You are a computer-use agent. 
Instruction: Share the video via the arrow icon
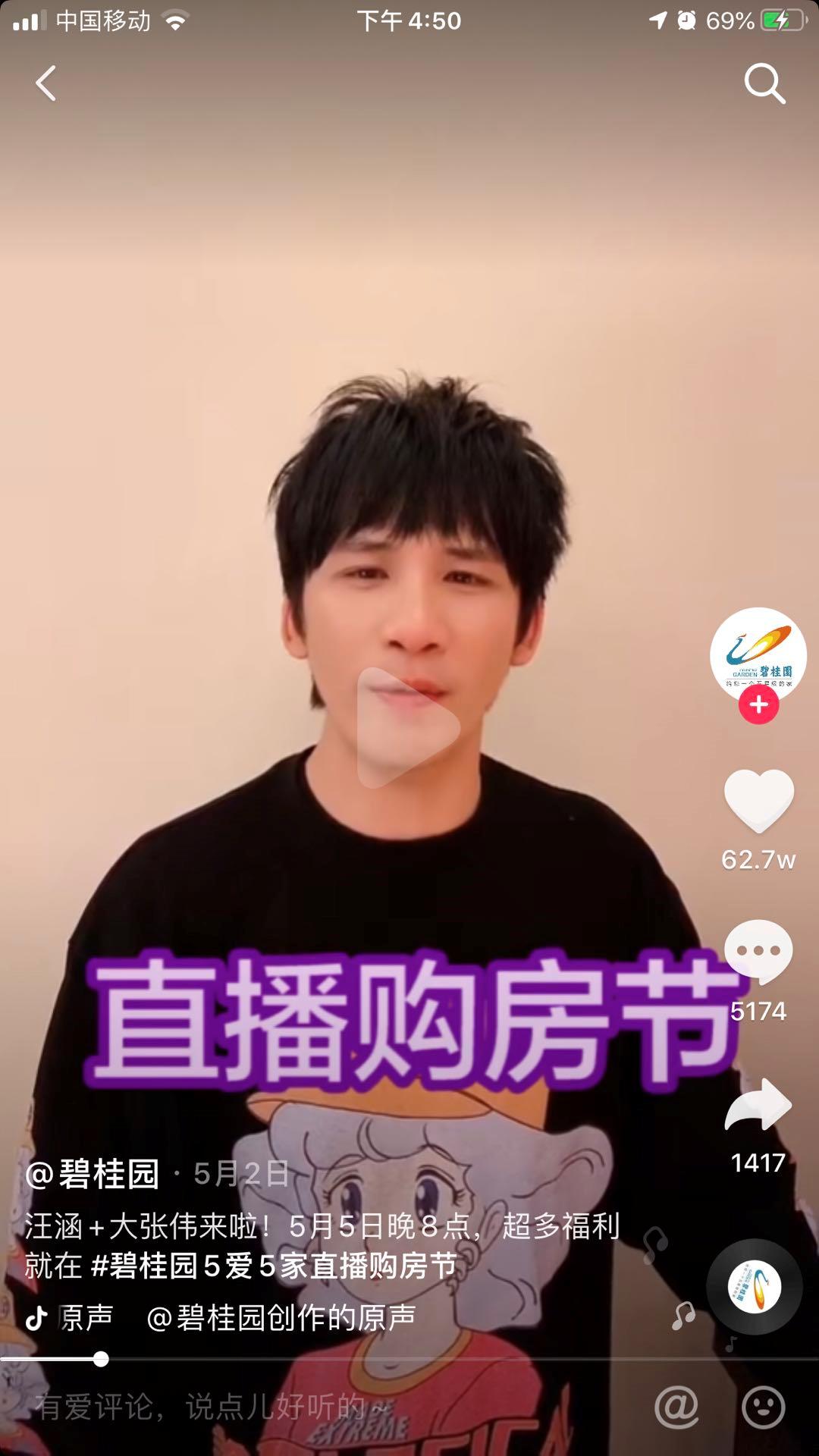758,1106
